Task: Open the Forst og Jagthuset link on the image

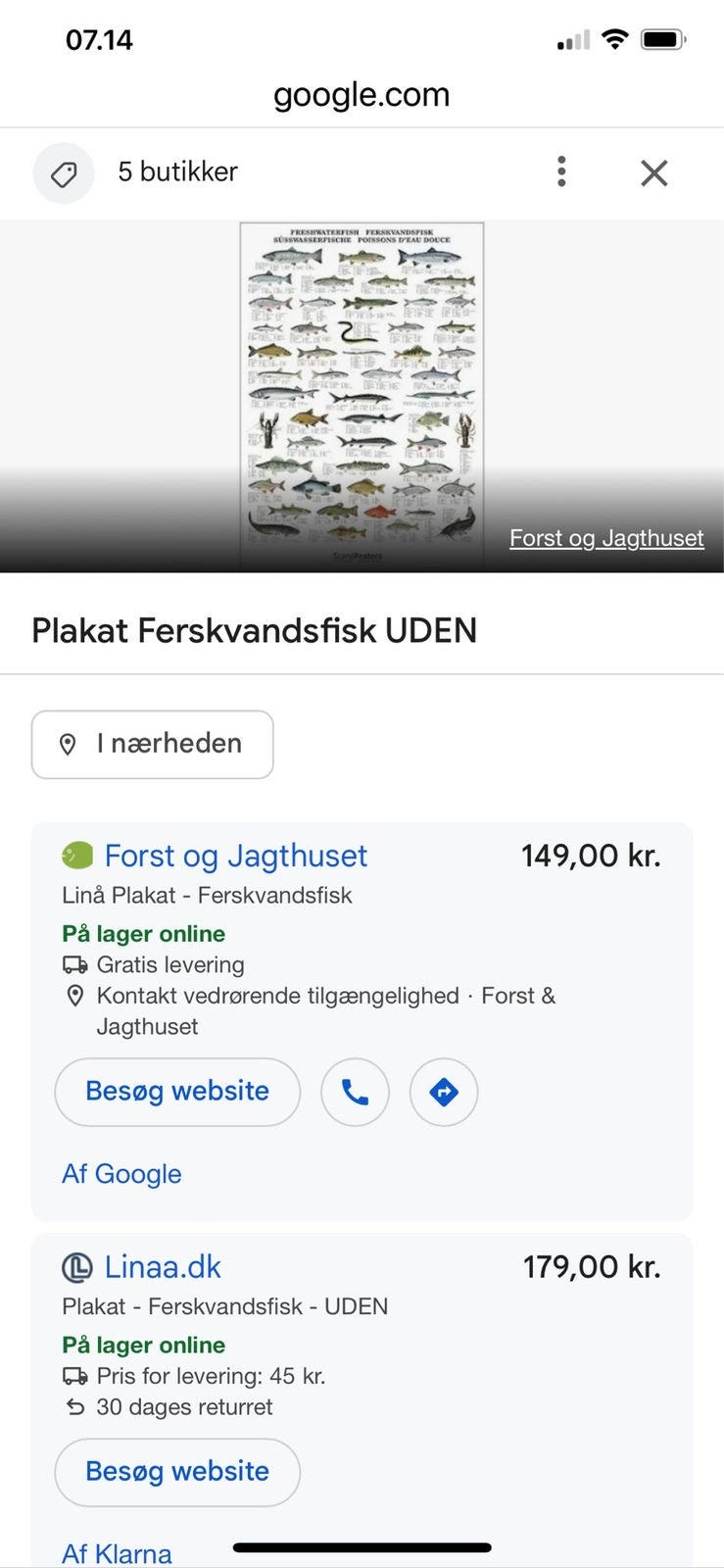Action: tap(605, 537)
